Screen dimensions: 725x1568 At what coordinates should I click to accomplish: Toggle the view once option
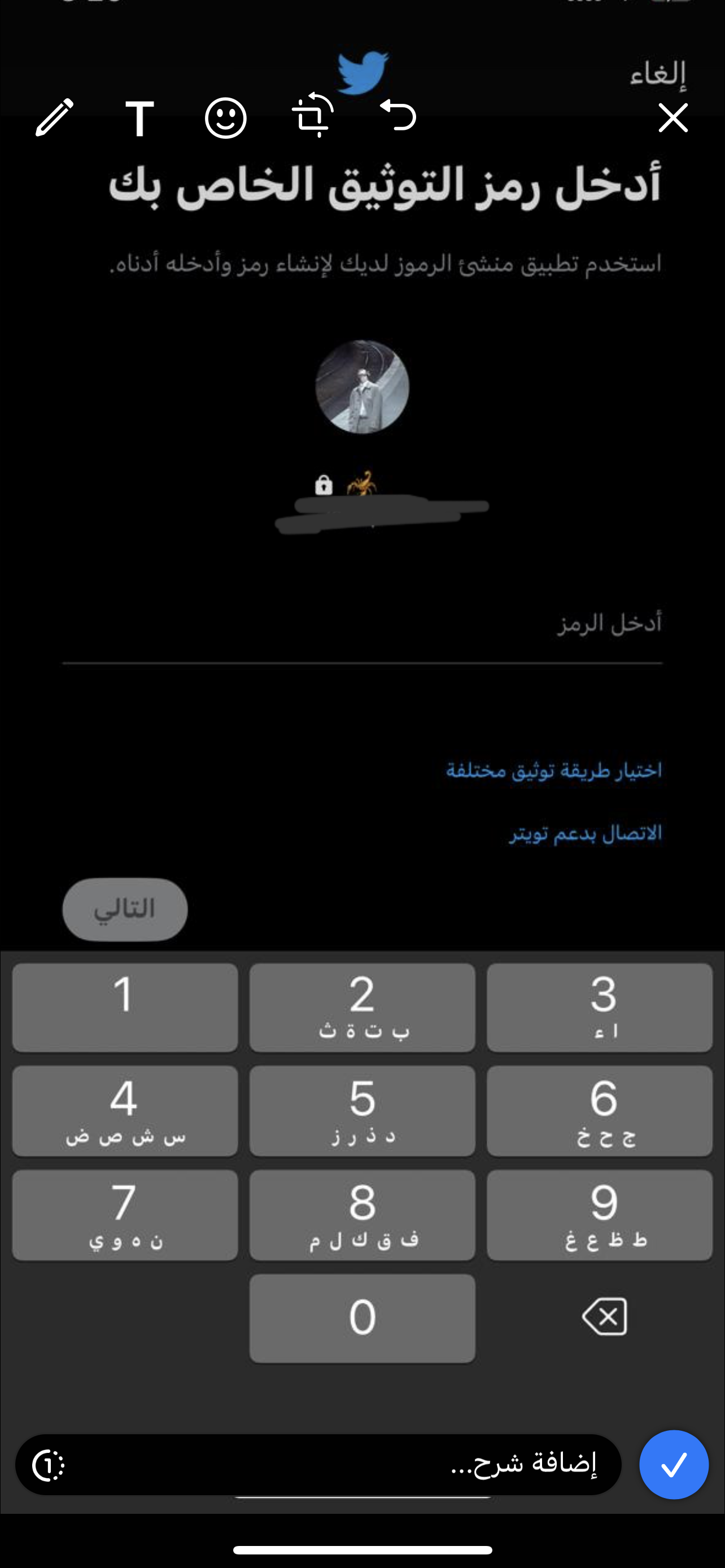click(49, 1465)
